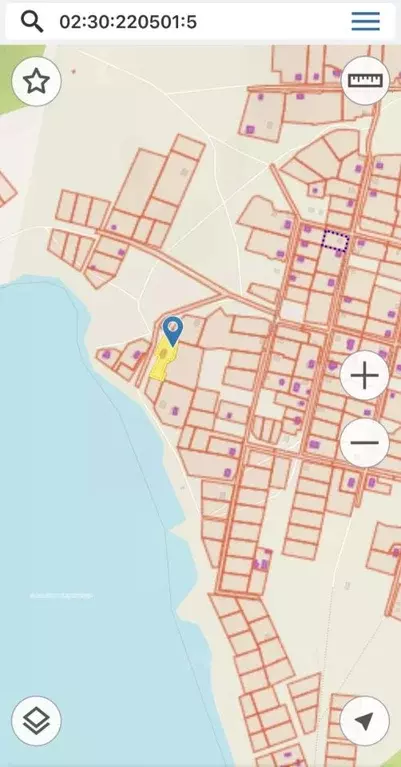Open the map layers selector
The height and width of the screenshot is (767, 401).
click(37, 721)
